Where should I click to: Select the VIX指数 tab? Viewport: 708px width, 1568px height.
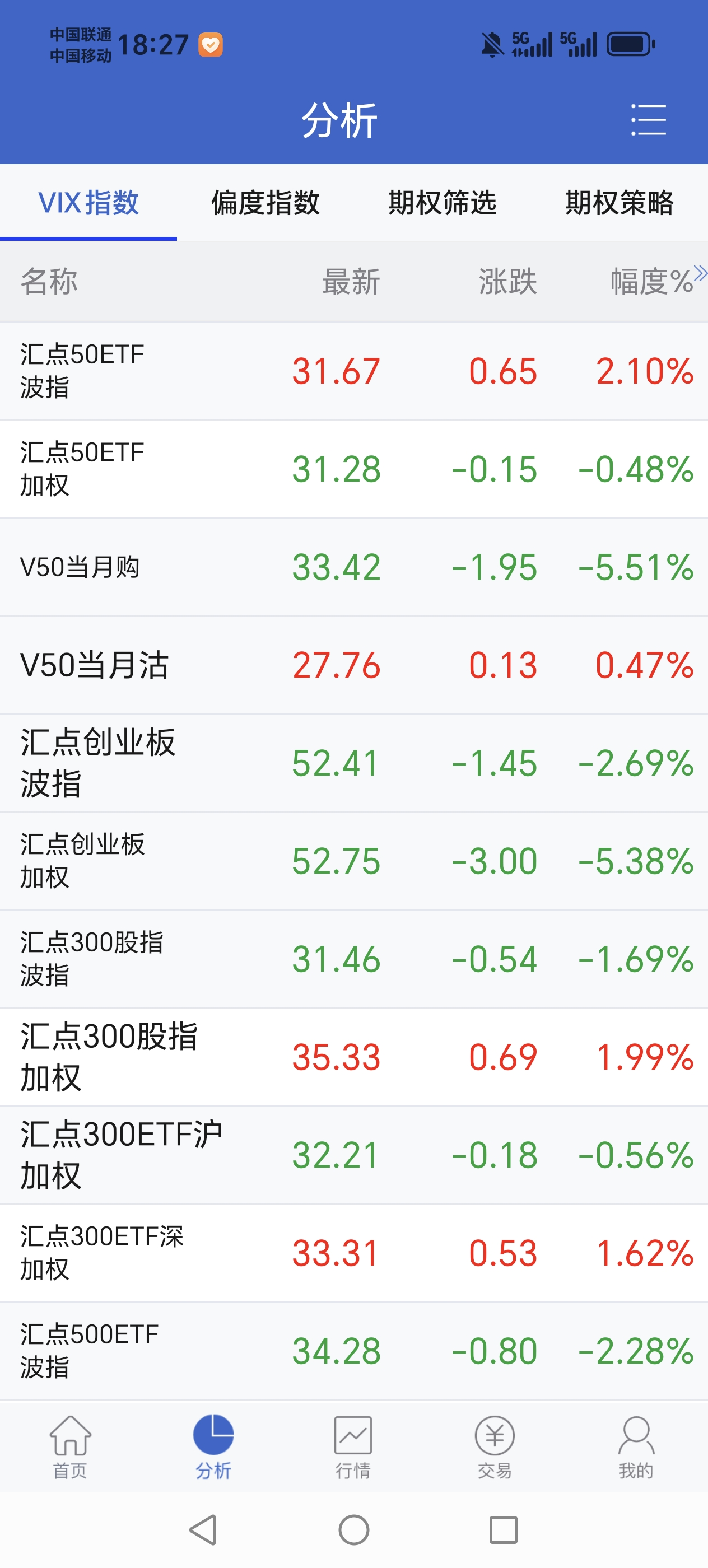88,203
